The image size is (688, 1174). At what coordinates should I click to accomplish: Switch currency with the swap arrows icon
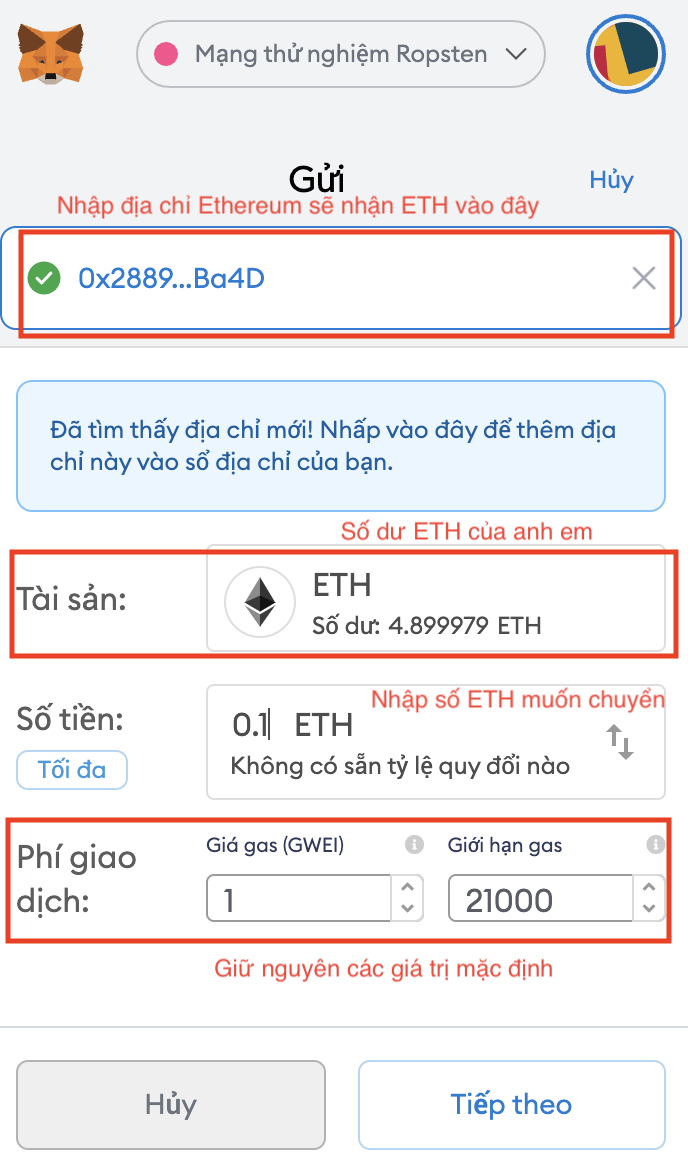tap(621, 742)
